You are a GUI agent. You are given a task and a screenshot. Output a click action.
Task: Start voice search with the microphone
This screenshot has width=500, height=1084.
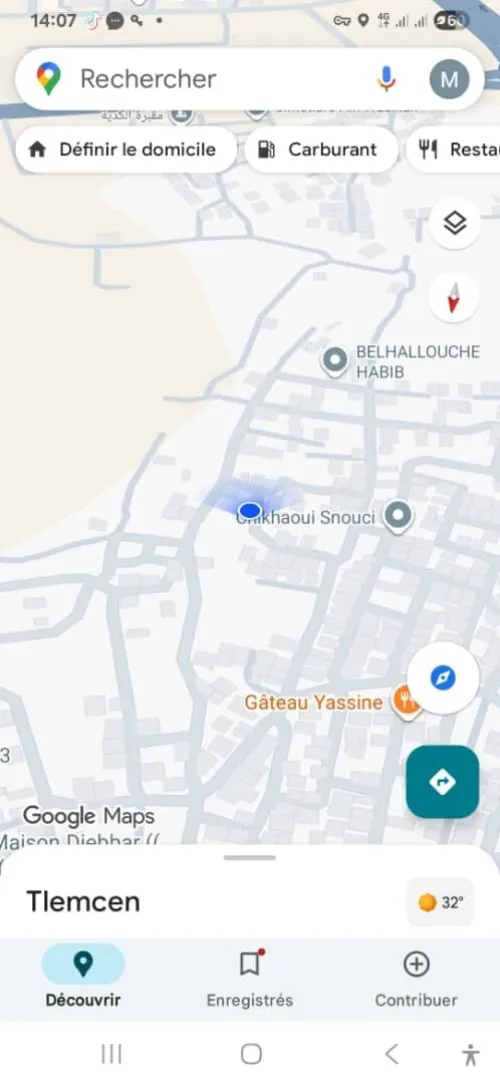[387, 79]
